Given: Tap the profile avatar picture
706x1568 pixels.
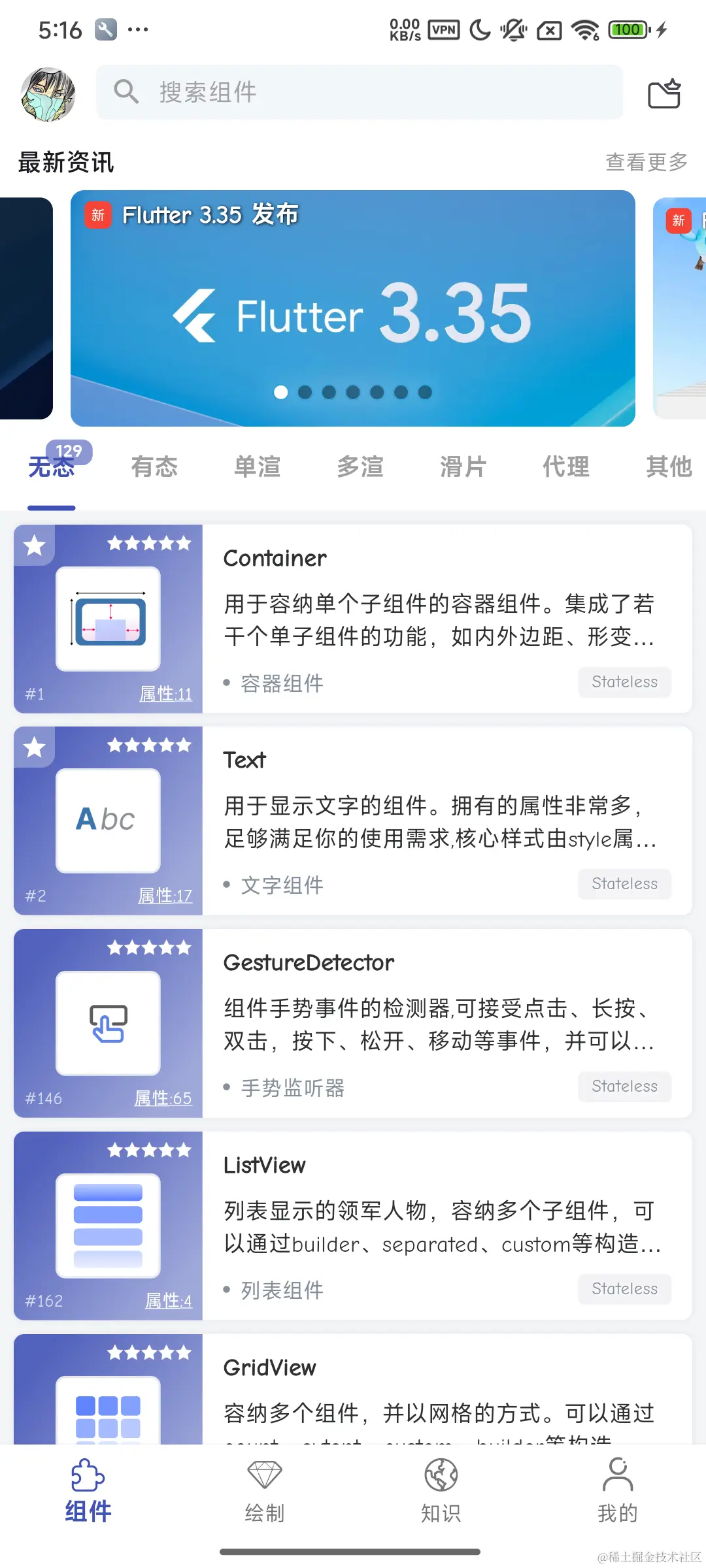Looking at the screenshot, I should 48,94.
